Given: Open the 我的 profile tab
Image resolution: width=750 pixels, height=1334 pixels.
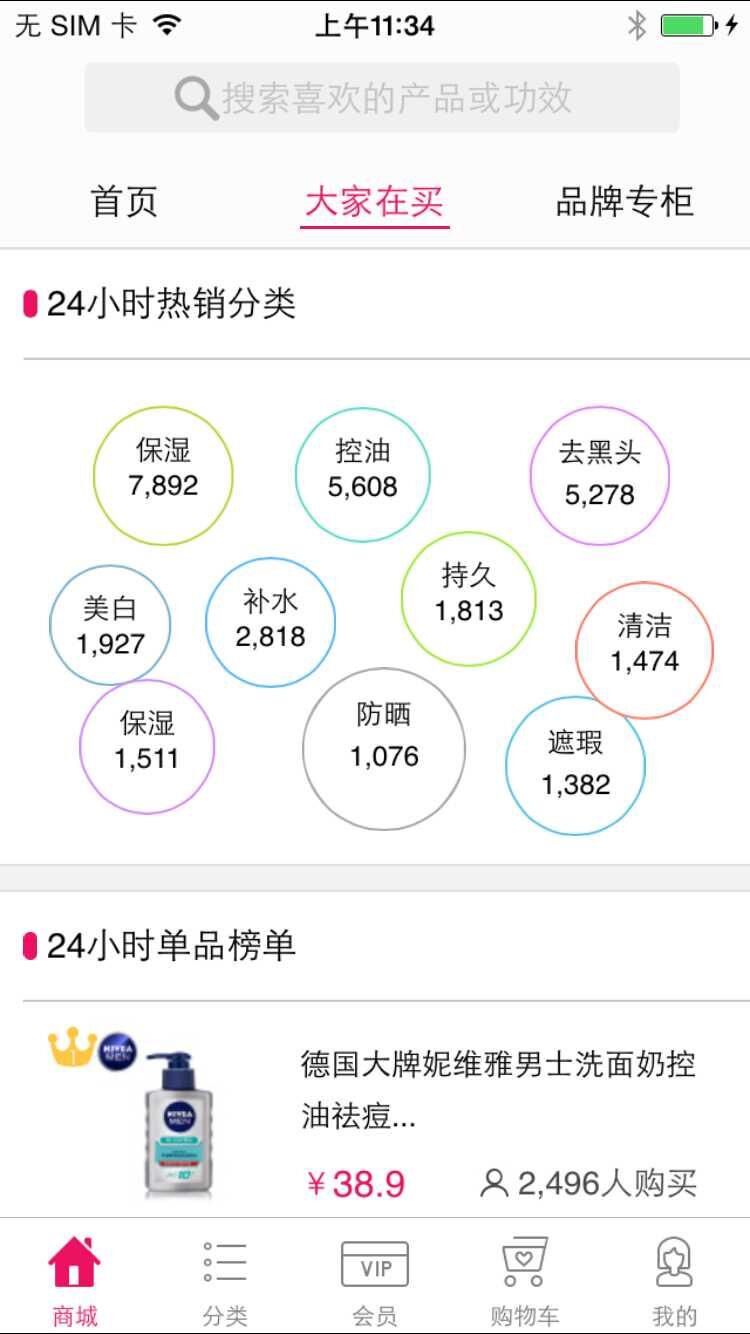Looking at the screenshot, I should pyautogui.click(x=674, y=1280).
